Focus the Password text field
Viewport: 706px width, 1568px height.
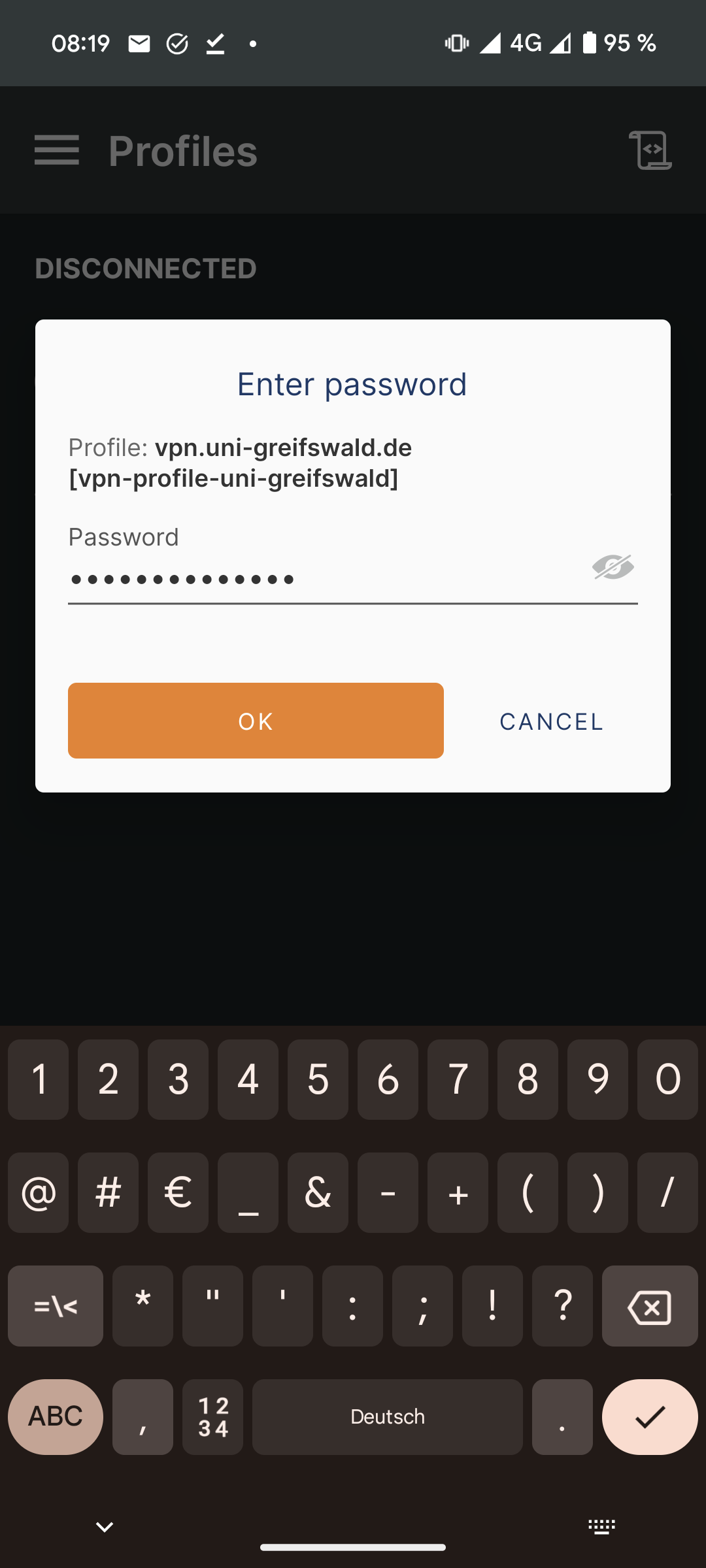pyautogui.click(x=320, y=580)
